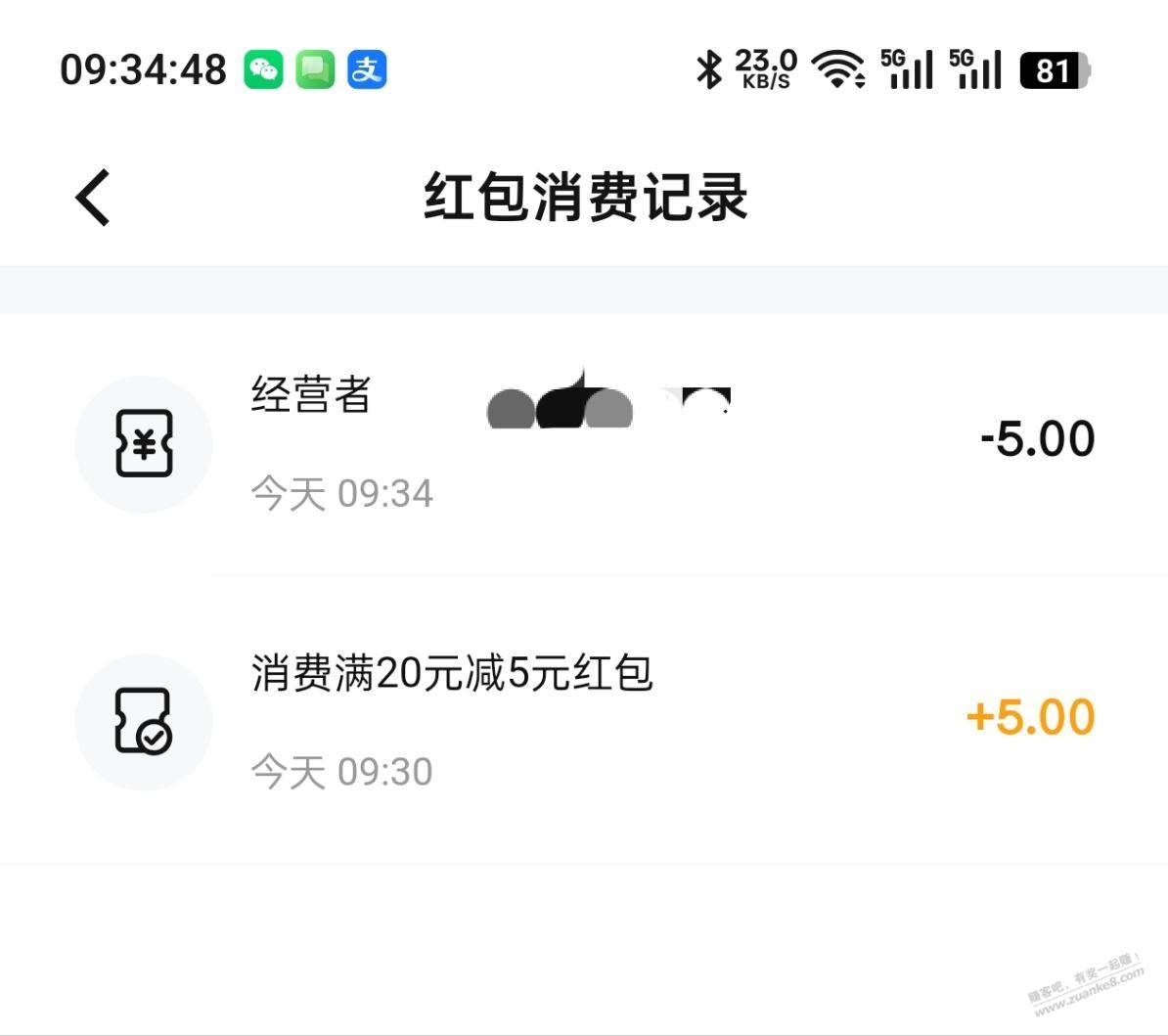
Task: Go back from 红包消费记录 page
Action: pyautogui.click(x=94, y=198)
